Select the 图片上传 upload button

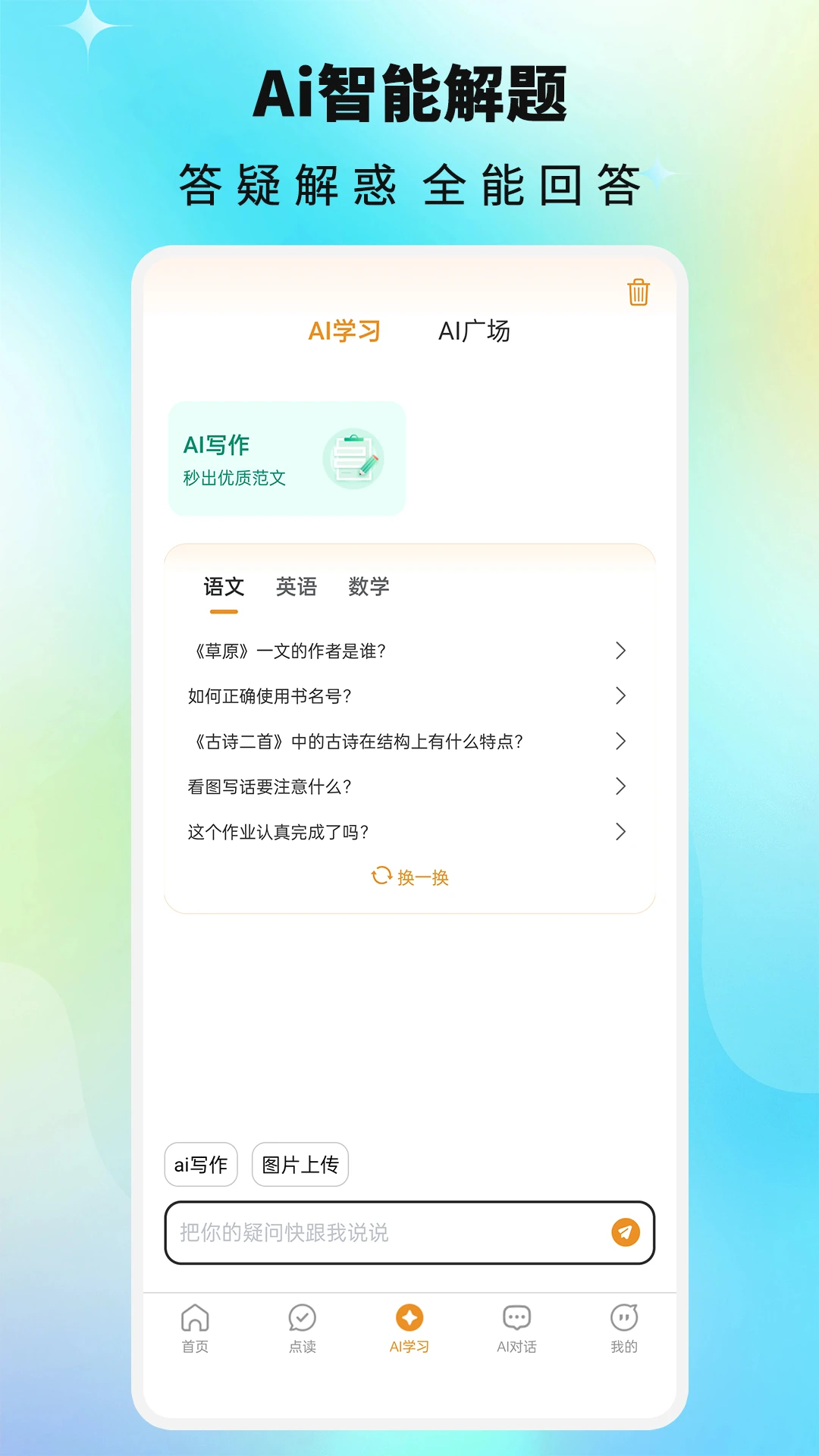(x=300, y=1165)
